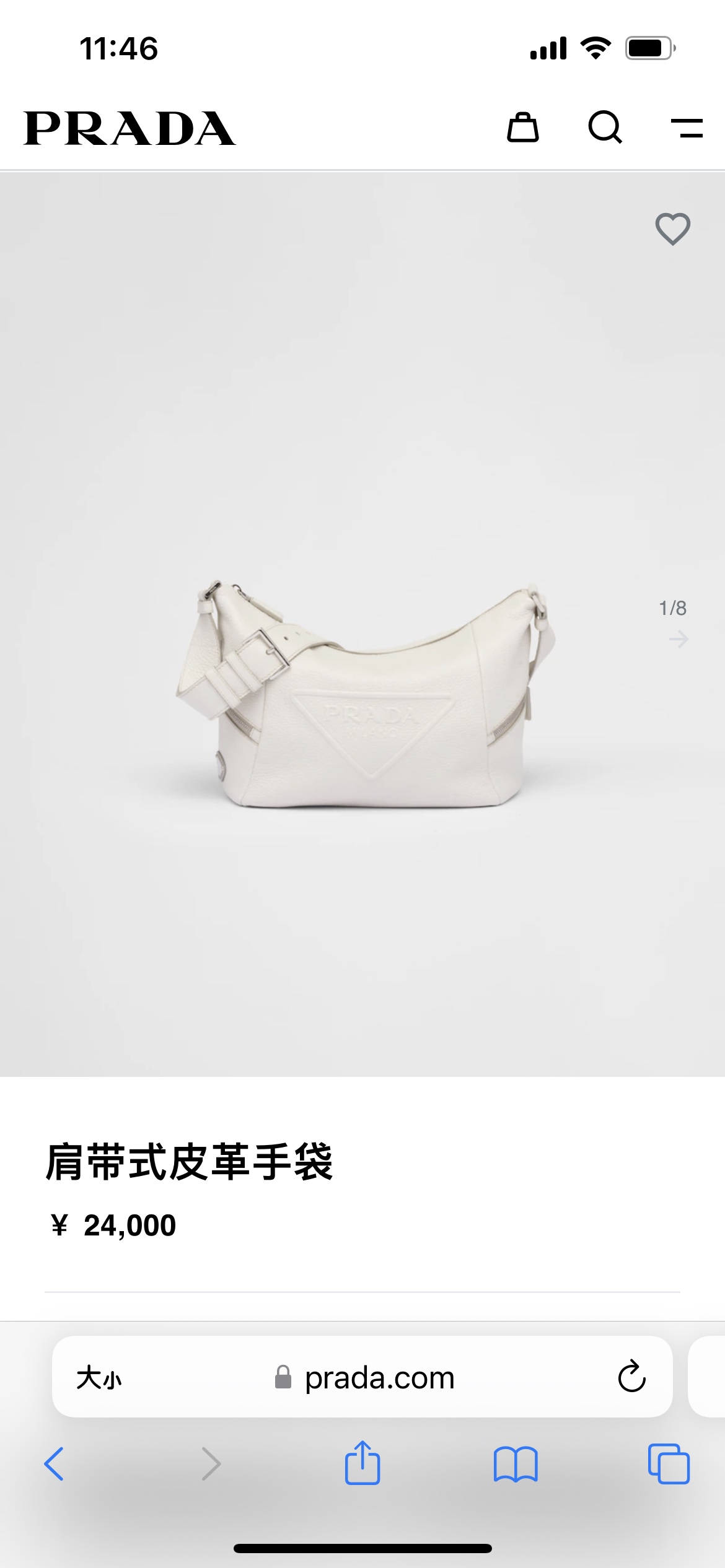The height and width of the screenshot is (1568, 725).
Task: Open the shopping bag
Action: tap(522, 128)
